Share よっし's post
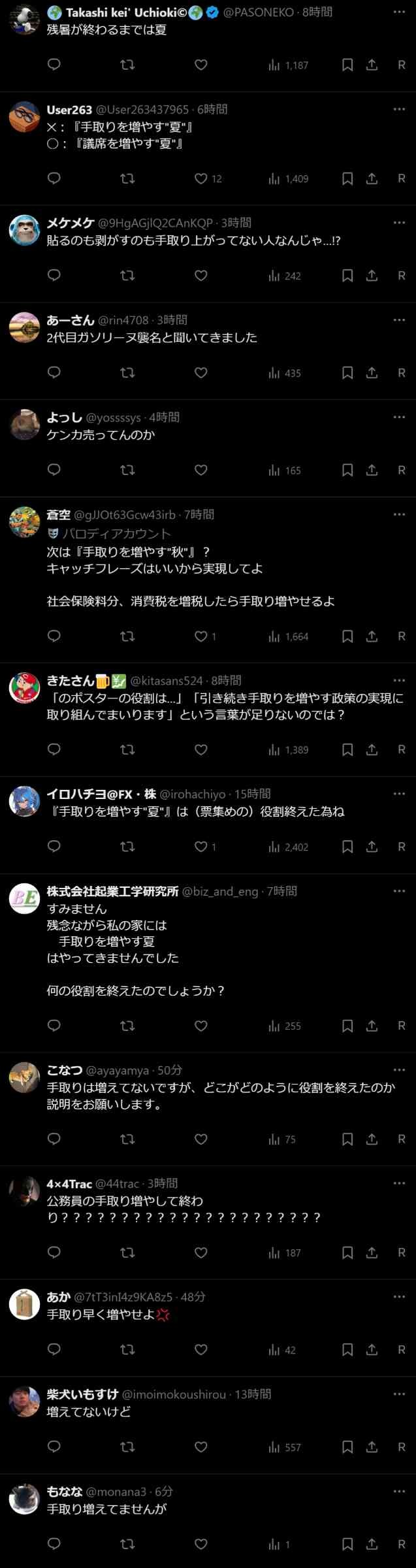Viewport: 416px width, 1568px height. click(372, 470)
